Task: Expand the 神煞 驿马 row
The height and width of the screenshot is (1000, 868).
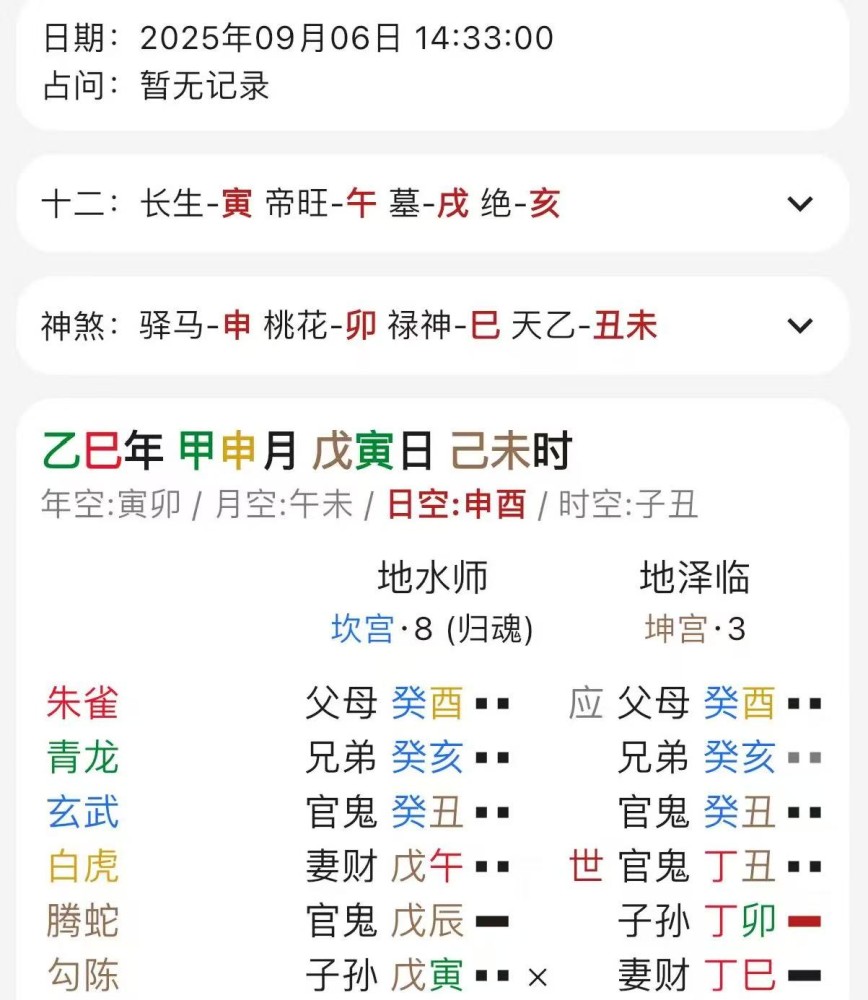Action: 799,326
